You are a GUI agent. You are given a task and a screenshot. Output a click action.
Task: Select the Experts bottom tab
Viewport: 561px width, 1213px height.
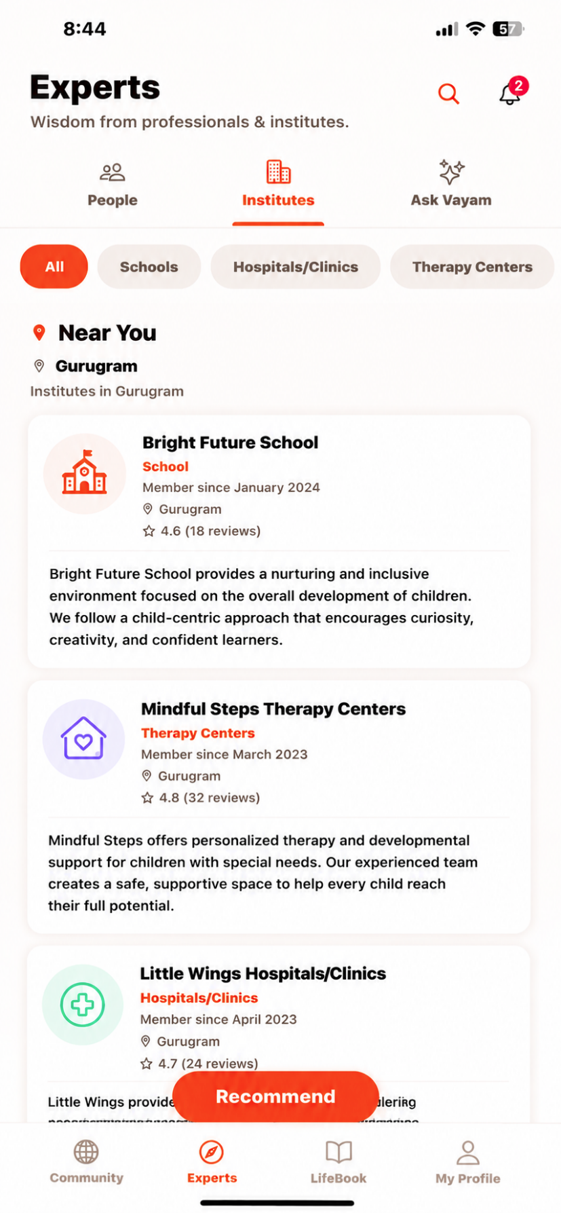212,1162
